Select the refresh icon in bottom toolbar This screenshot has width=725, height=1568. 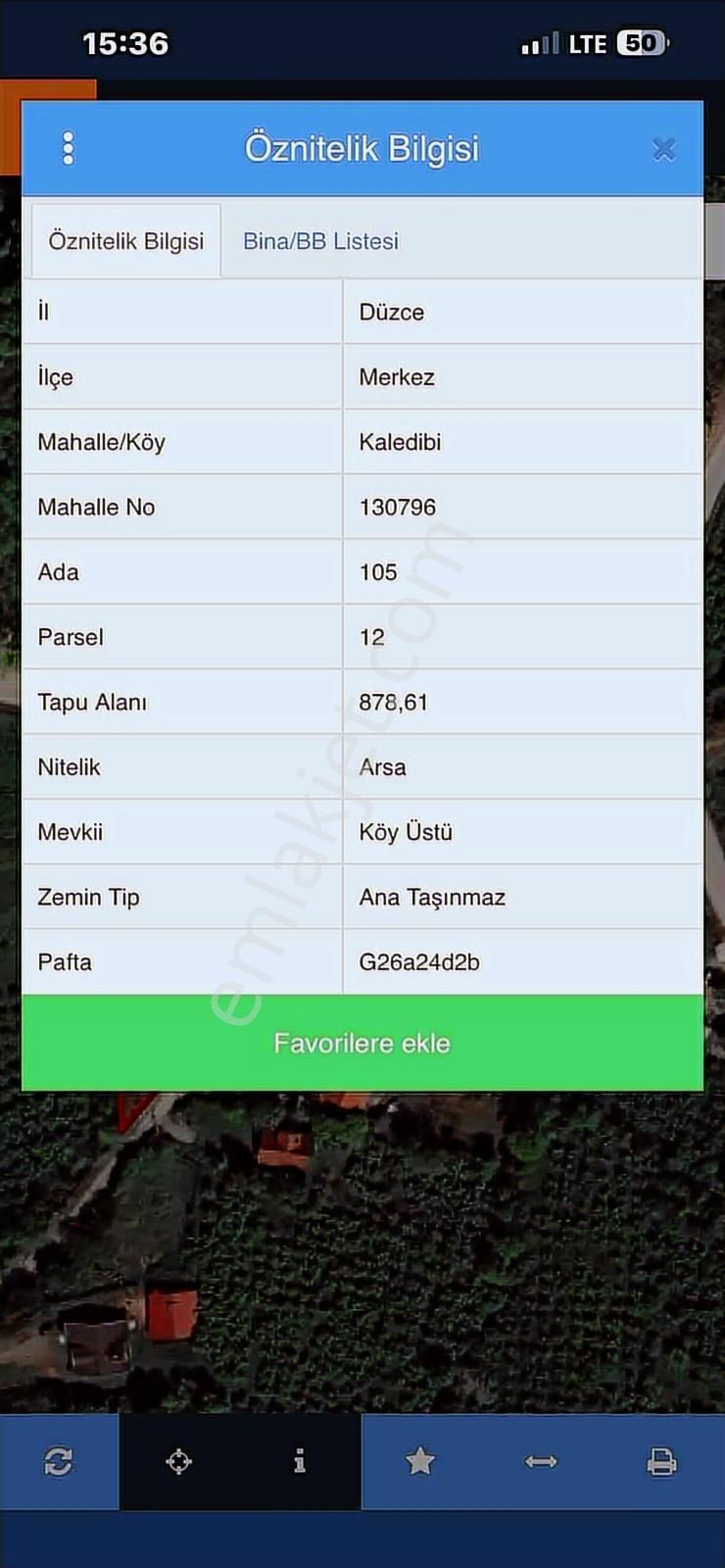[x=59, y=1462]
